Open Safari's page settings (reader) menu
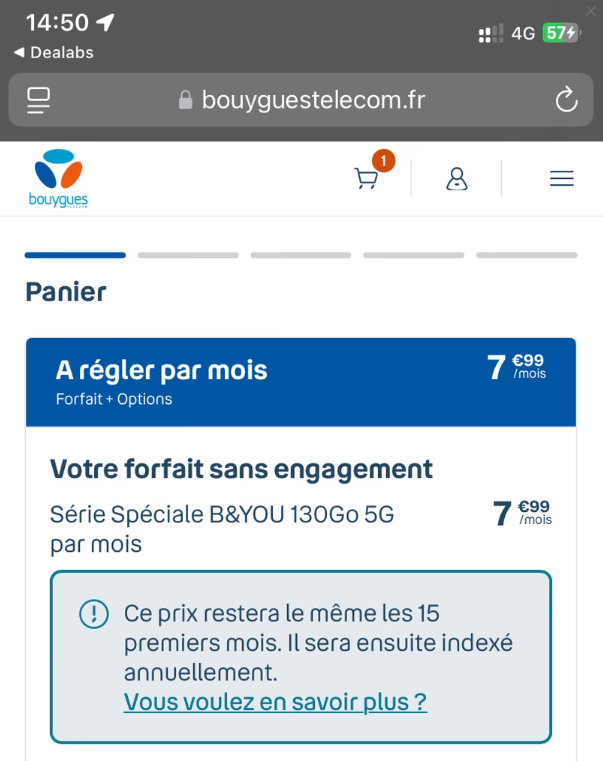This screenshot has width=603, height=761. pos(39,99)
